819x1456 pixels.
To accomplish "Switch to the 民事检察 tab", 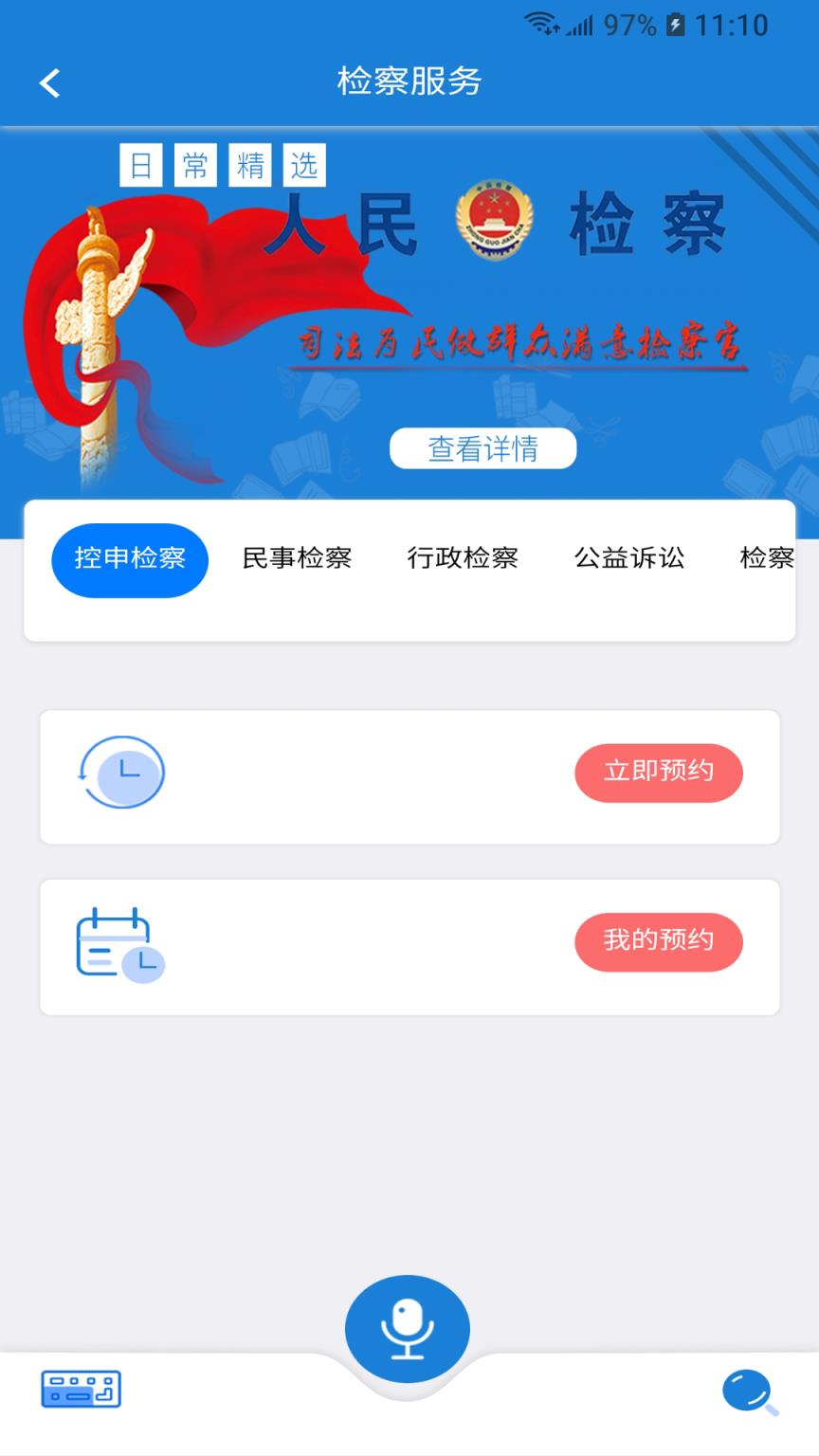I will pos(297,560).
